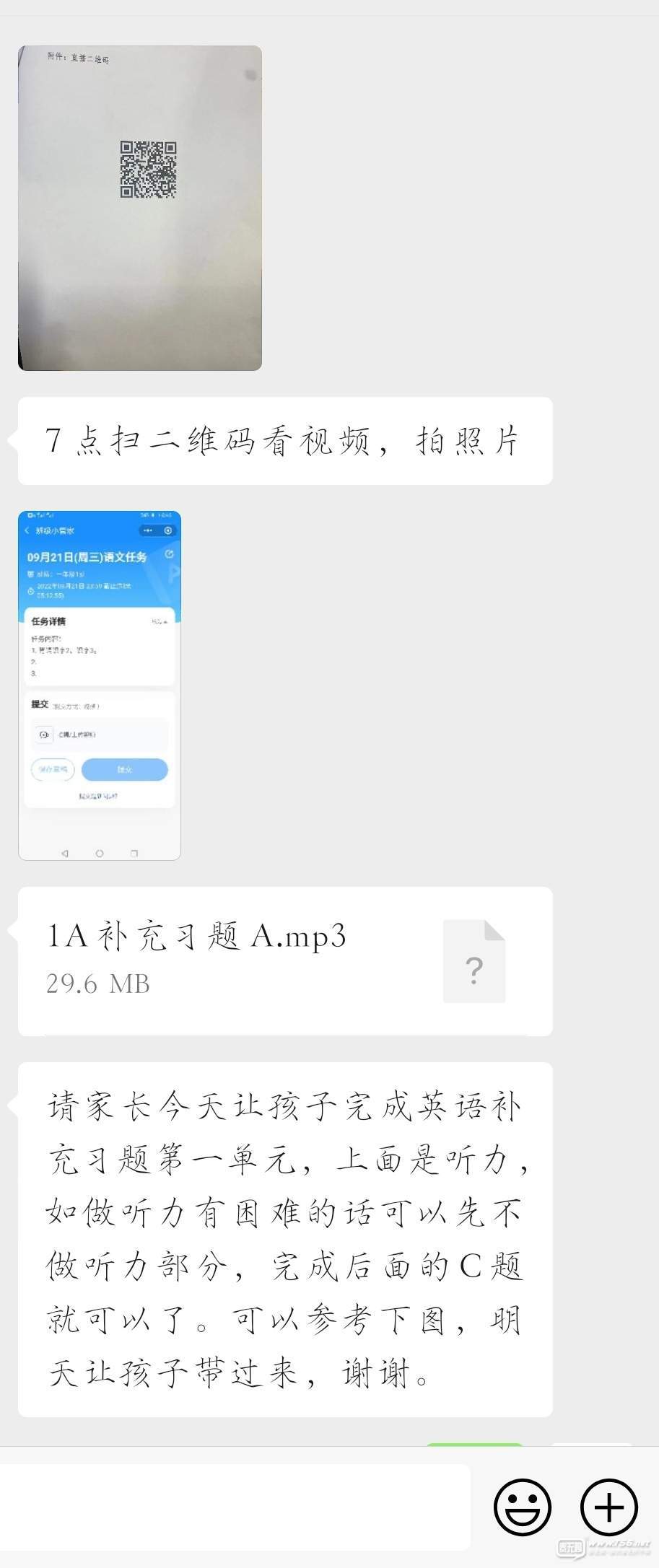Viewport: 659px width, 1568px height.
Task: Open the emoji picker
Action: 522,1507
